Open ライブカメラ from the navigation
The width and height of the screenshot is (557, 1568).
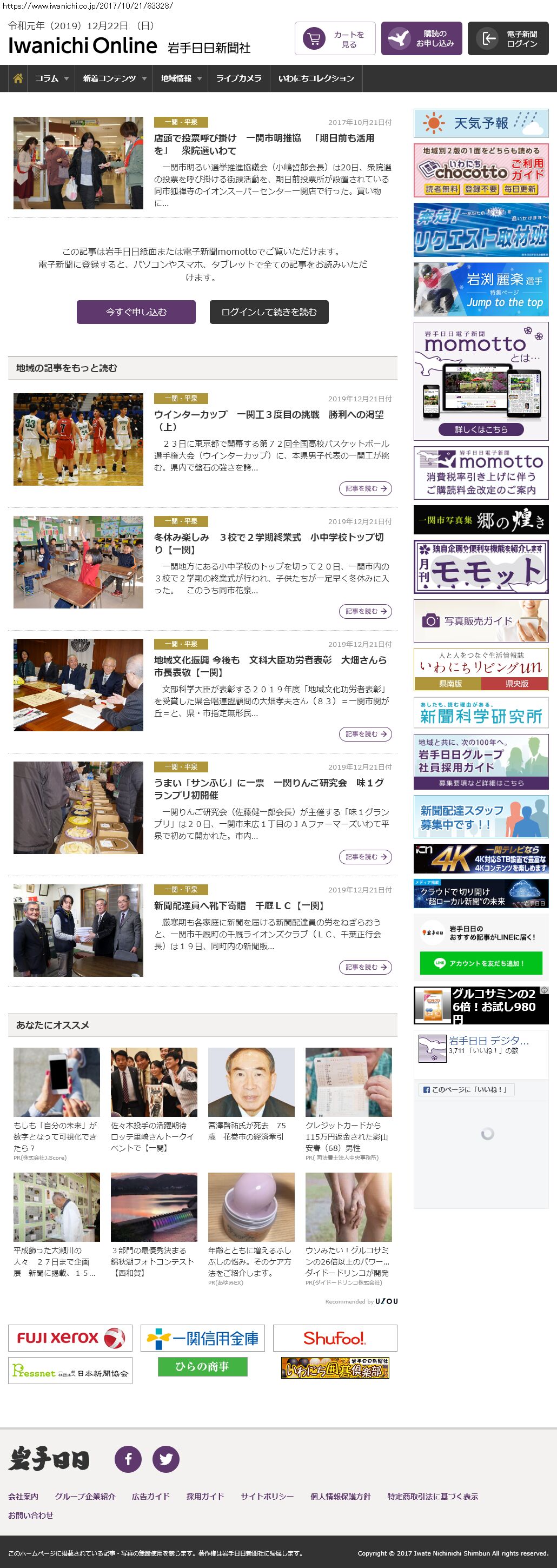238,78
